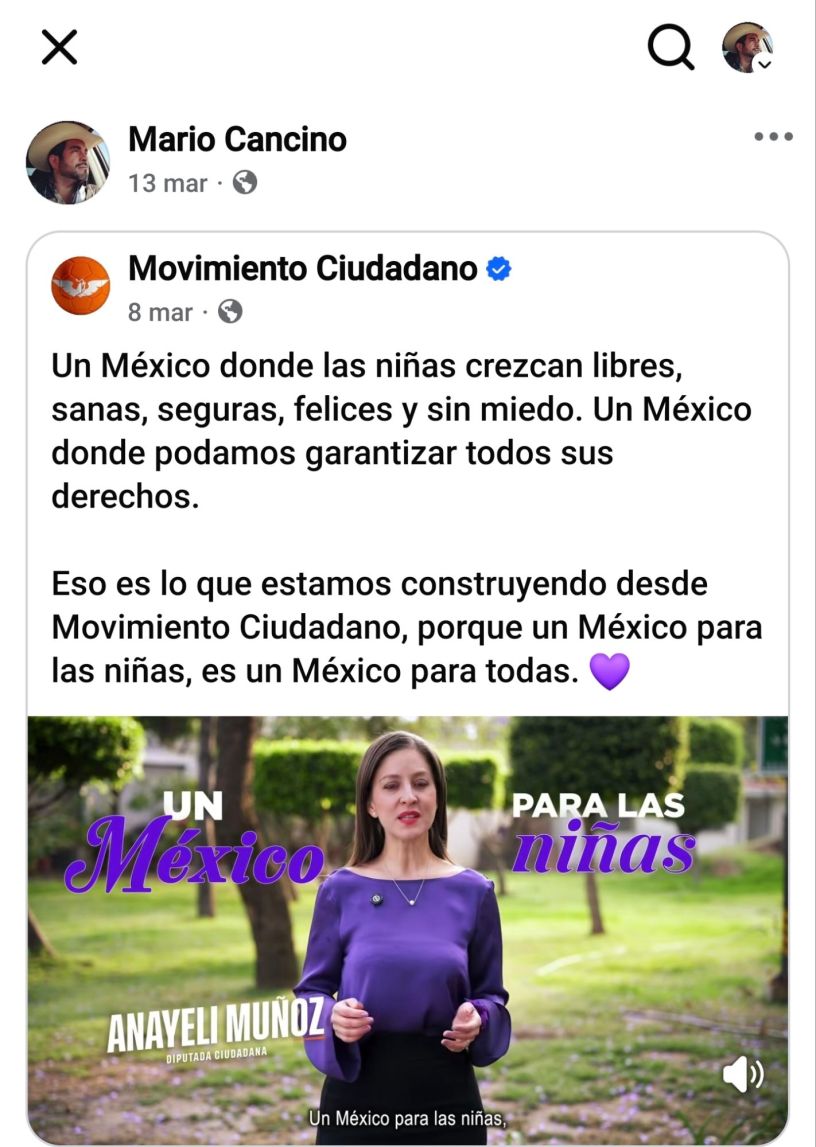This screenshot has width=816, height=1147.
Task: Open Mario Cancino's profile name link
Action: coord(237,139)
